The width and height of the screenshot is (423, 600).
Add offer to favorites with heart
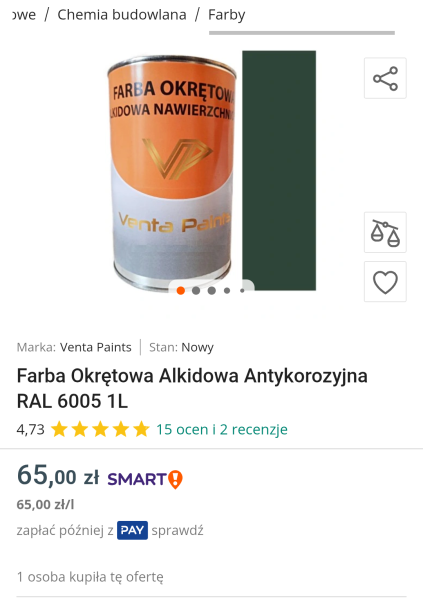tap(385, 282)
